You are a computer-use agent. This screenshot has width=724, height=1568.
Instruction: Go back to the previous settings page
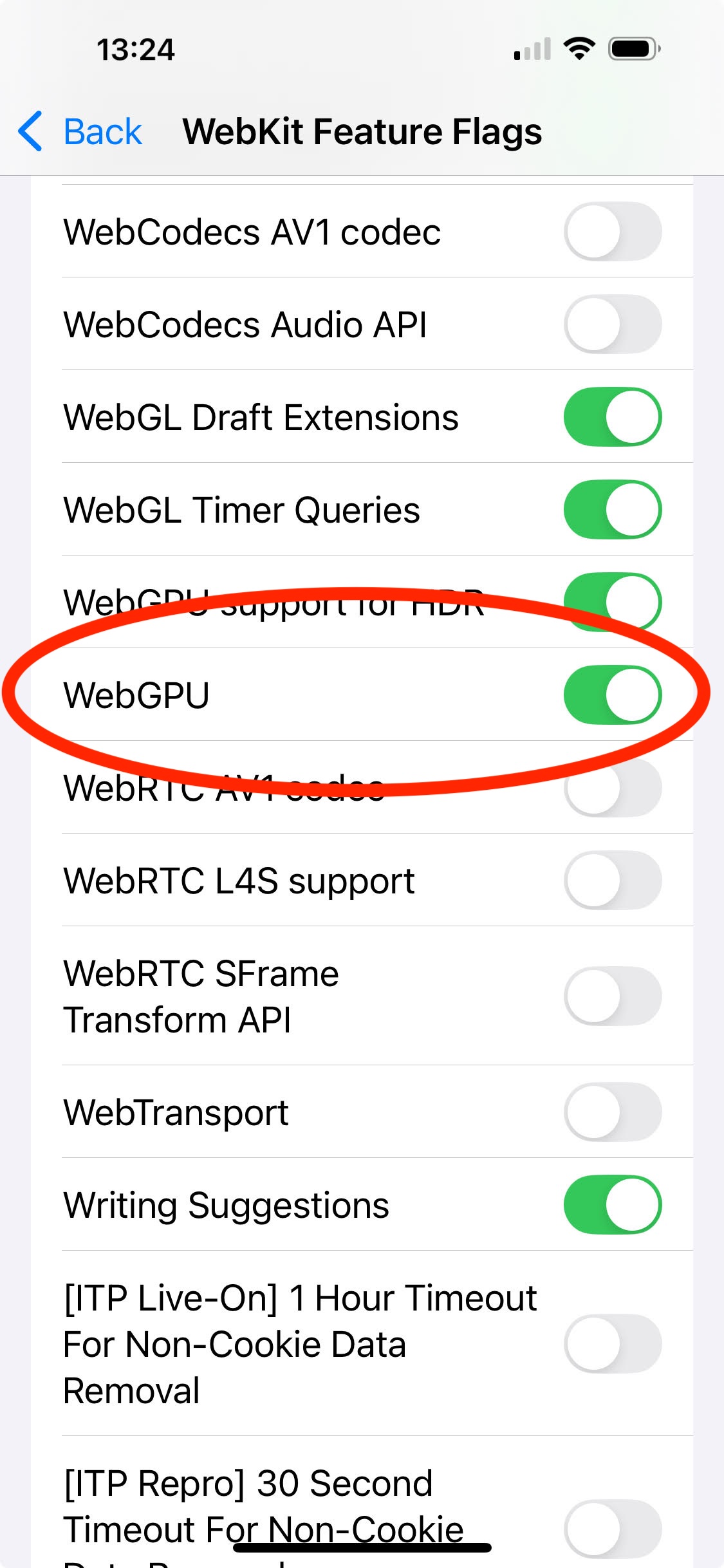click(x=80, y=131)
